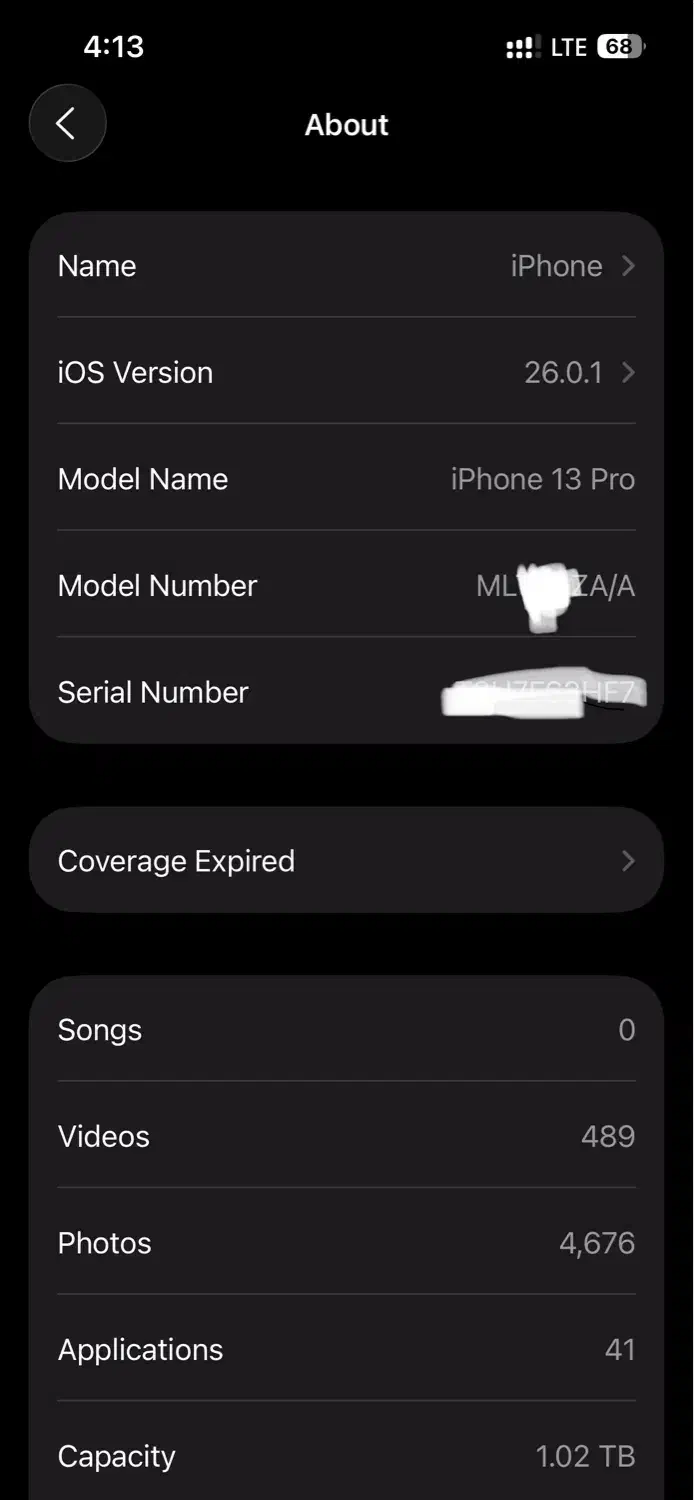This screenshot has height=1500, width=694.
Task: Open iOS Version details
Action: (346, 373)
